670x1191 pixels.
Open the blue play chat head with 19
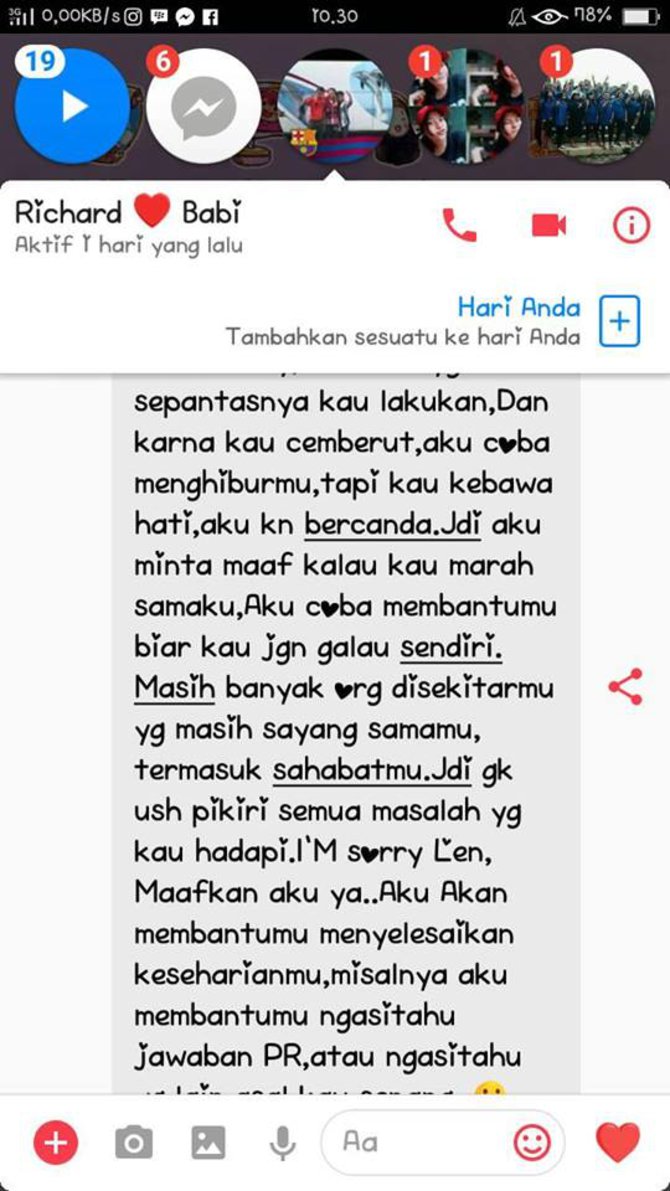click(72, 106)
